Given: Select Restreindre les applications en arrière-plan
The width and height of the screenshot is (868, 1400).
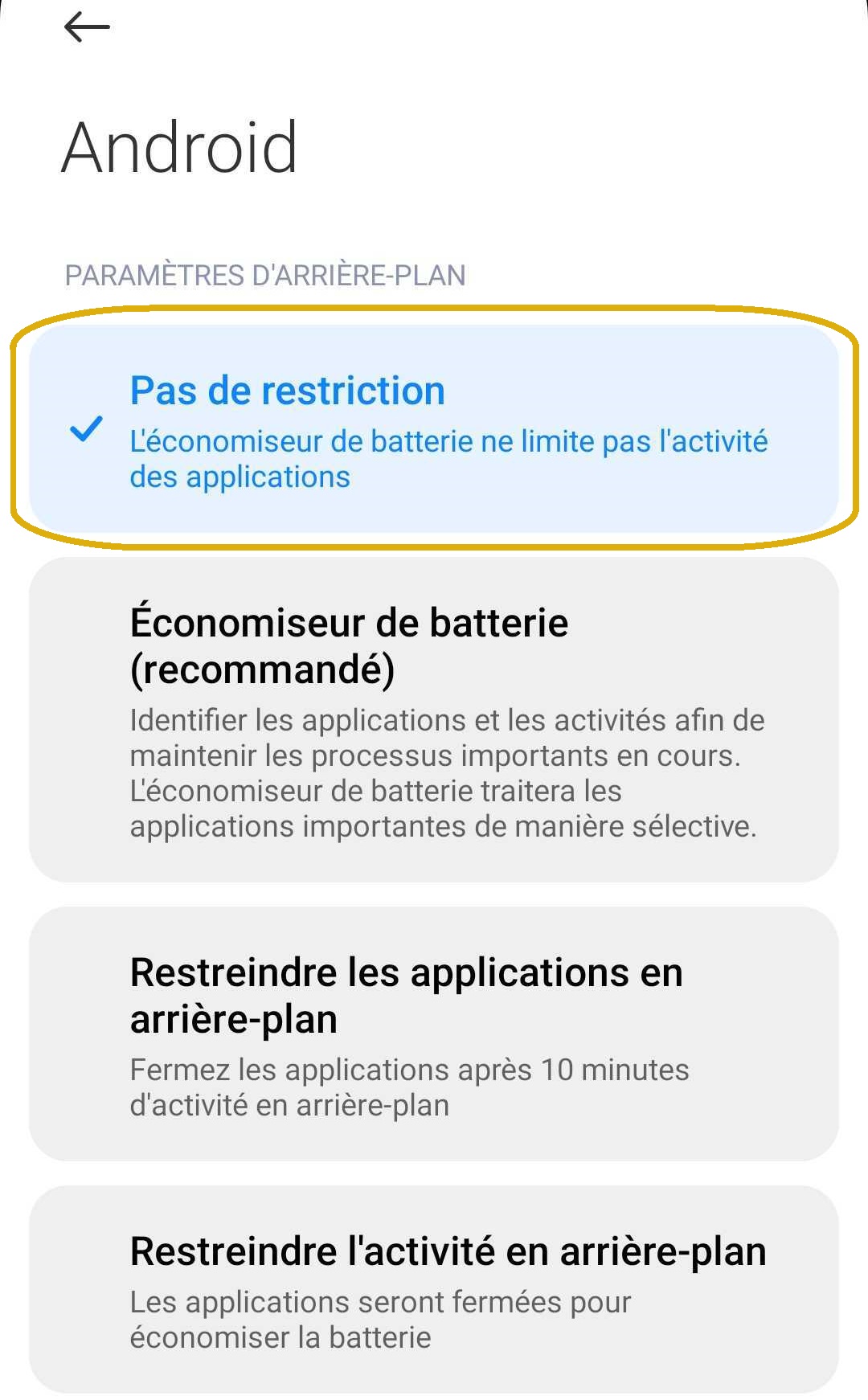Looking at the screenshot, I should tap(434, 1034).
